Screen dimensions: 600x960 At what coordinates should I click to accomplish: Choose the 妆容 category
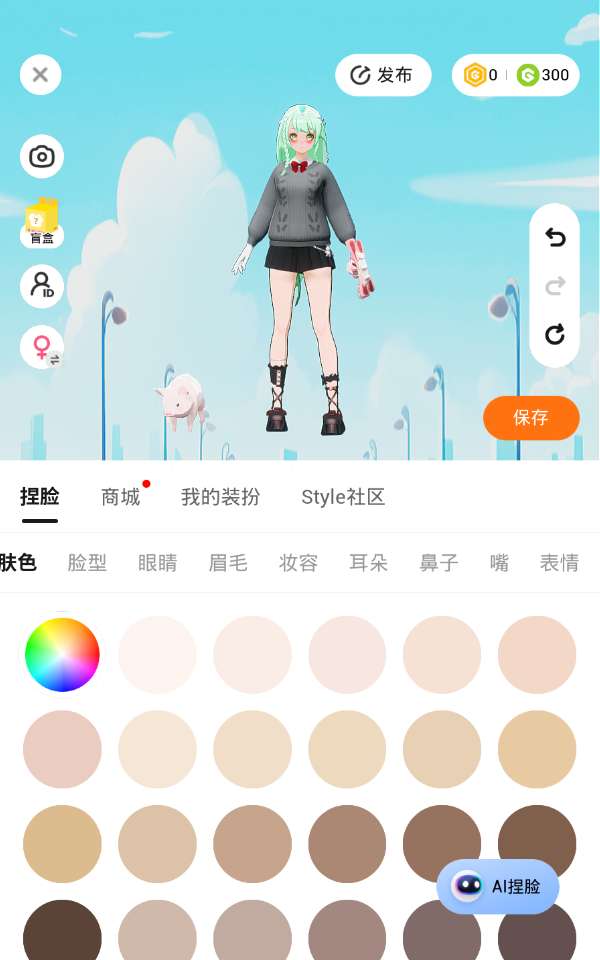coord(298,562)
